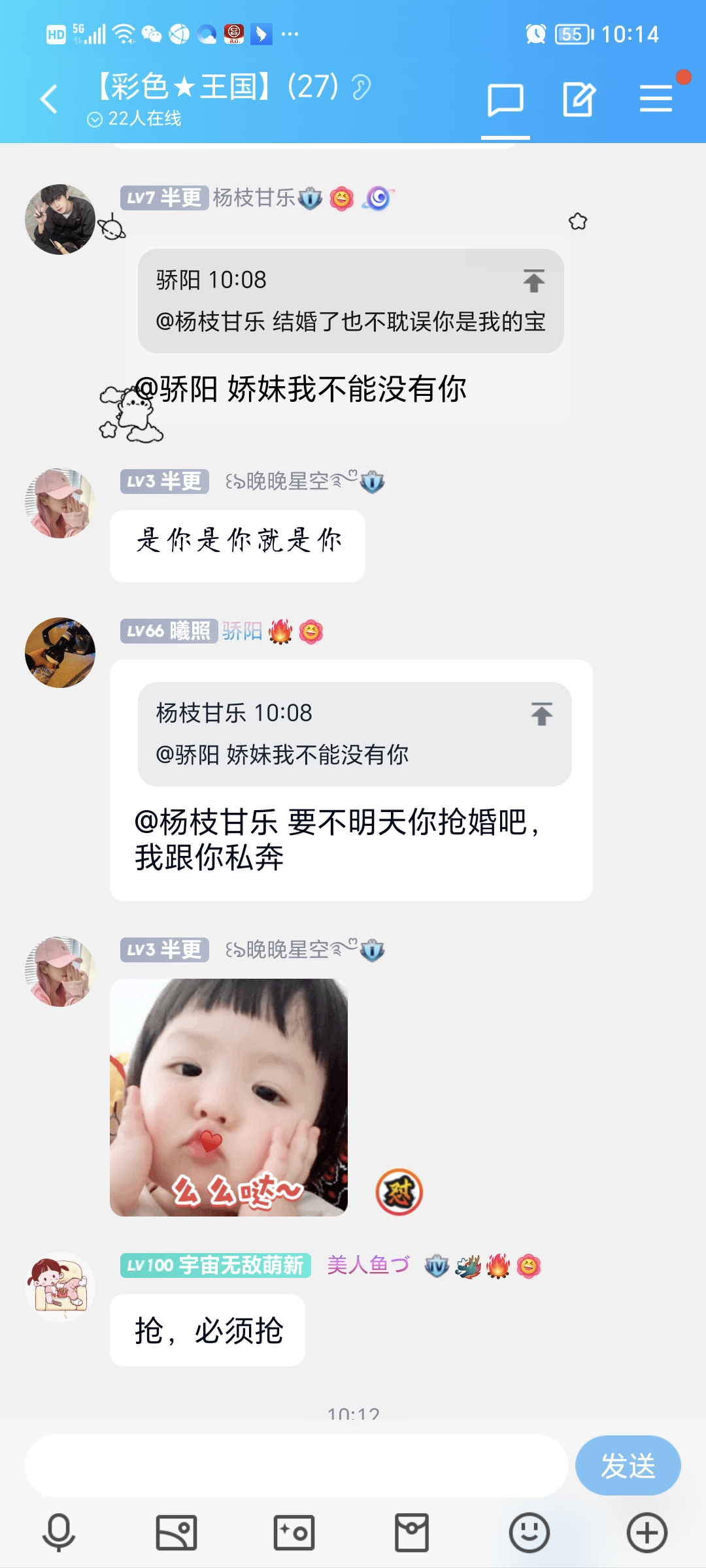Open the photo gallery picker icon
Viewport: 706px width, 1568px height.
pos(176,1533)
